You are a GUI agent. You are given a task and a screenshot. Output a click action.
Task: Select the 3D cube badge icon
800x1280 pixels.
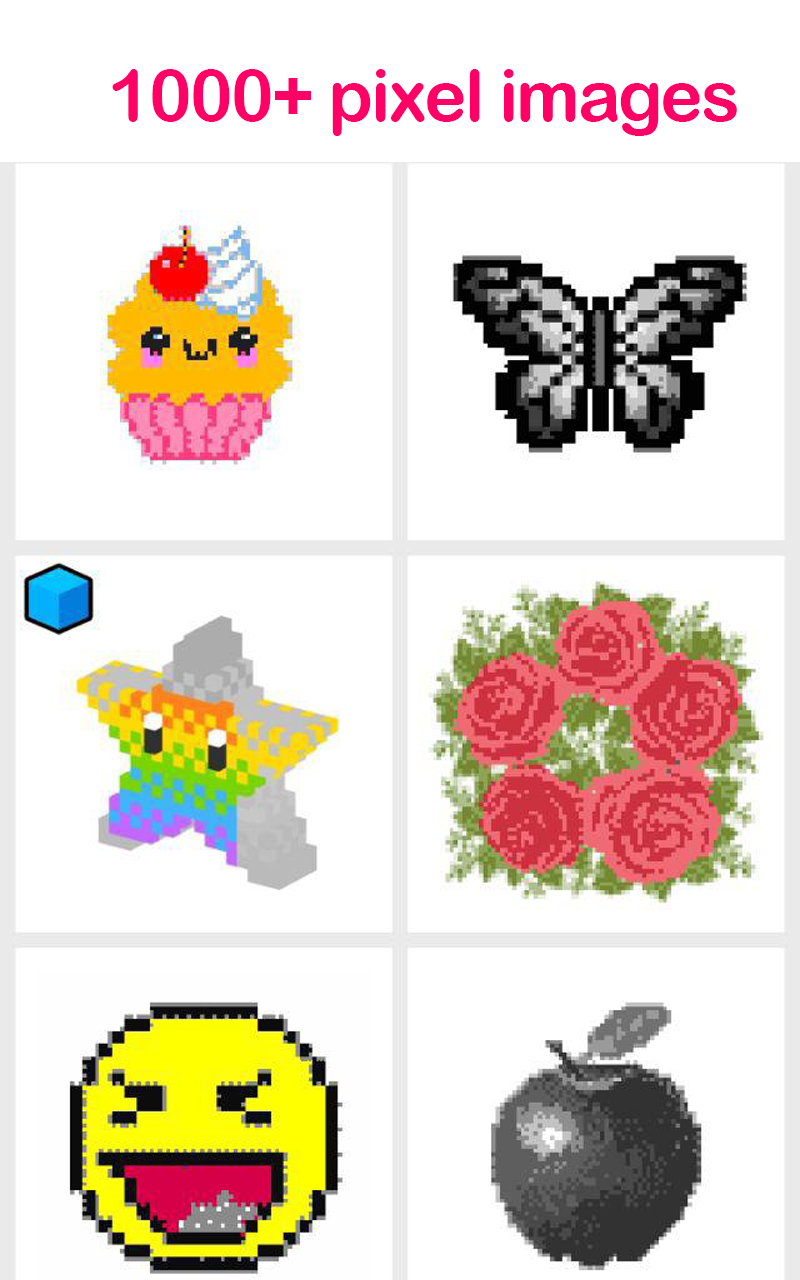coord(57,597)
